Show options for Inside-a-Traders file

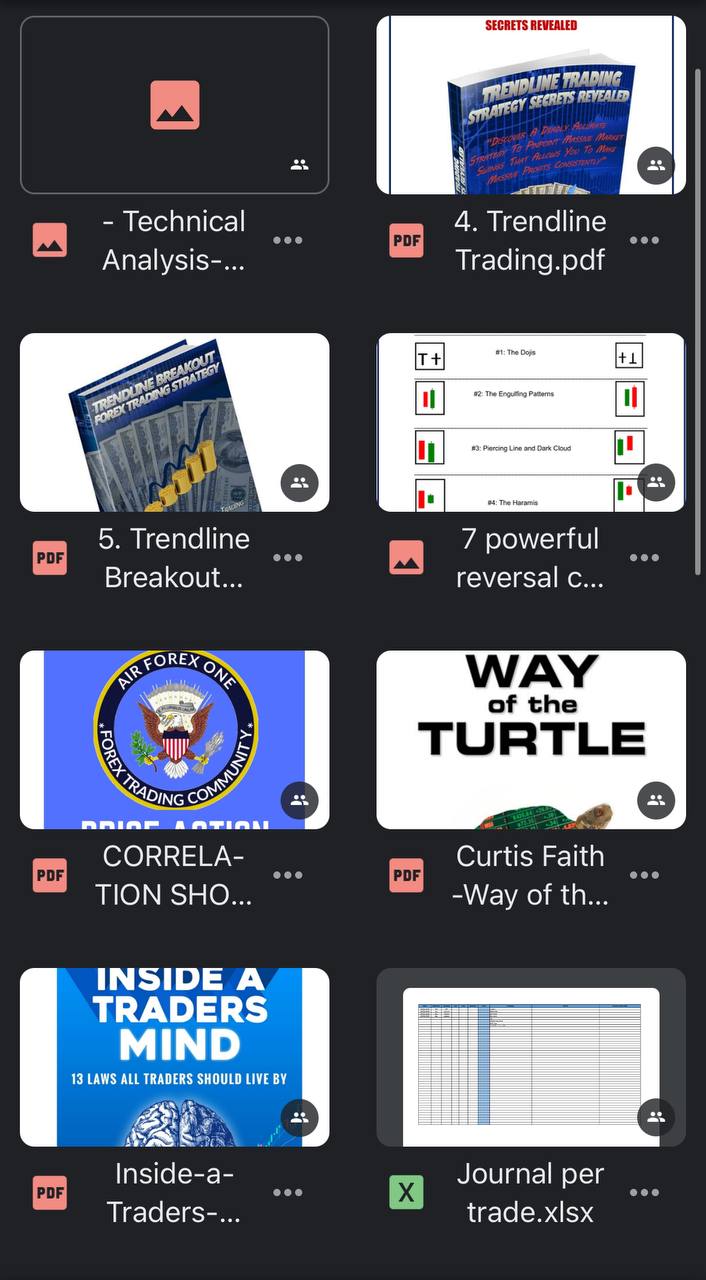click(x=288, y=1192)
